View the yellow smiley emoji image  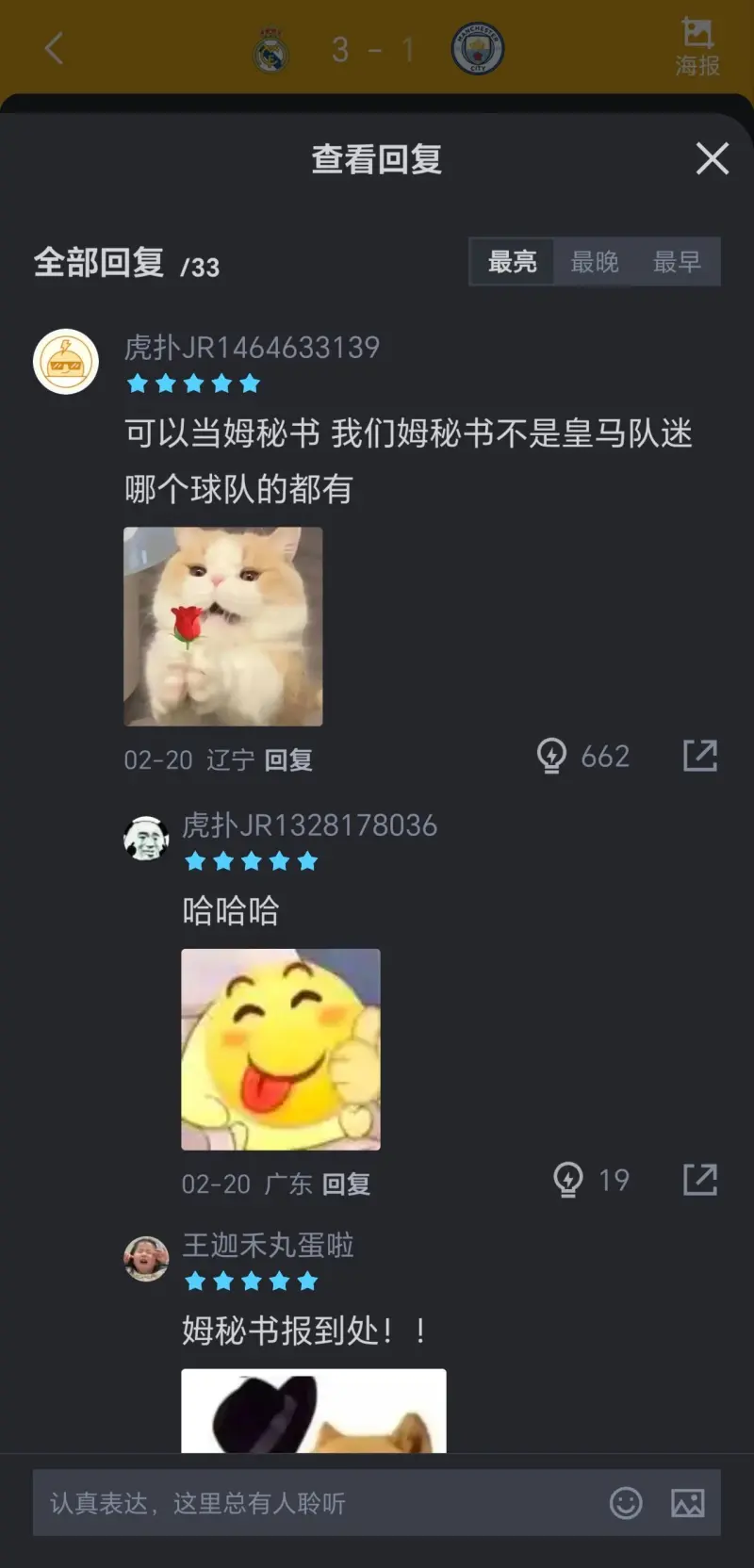(281, 1049)
